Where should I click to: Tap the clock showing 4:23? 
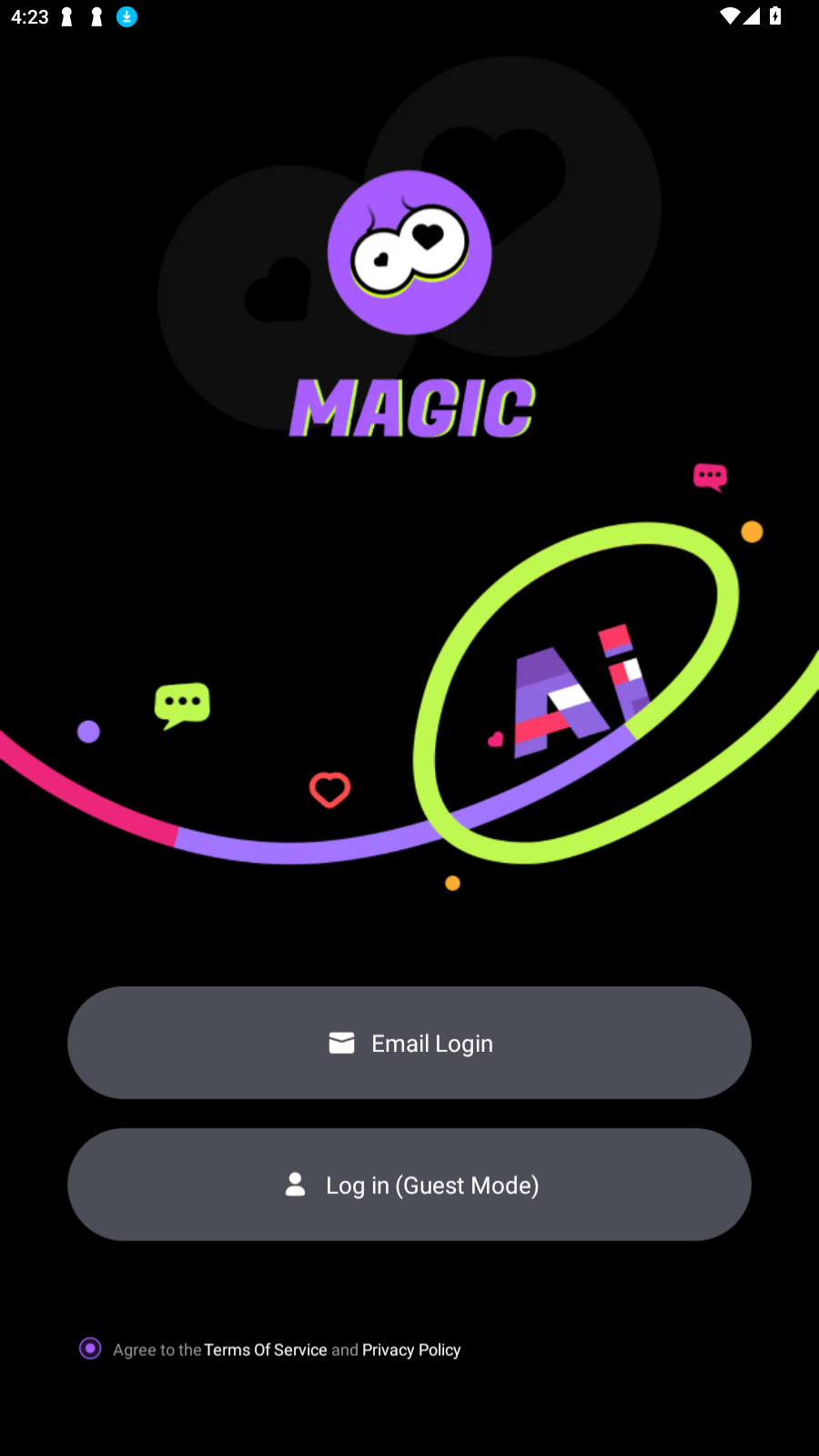click(x=30, y=16)
